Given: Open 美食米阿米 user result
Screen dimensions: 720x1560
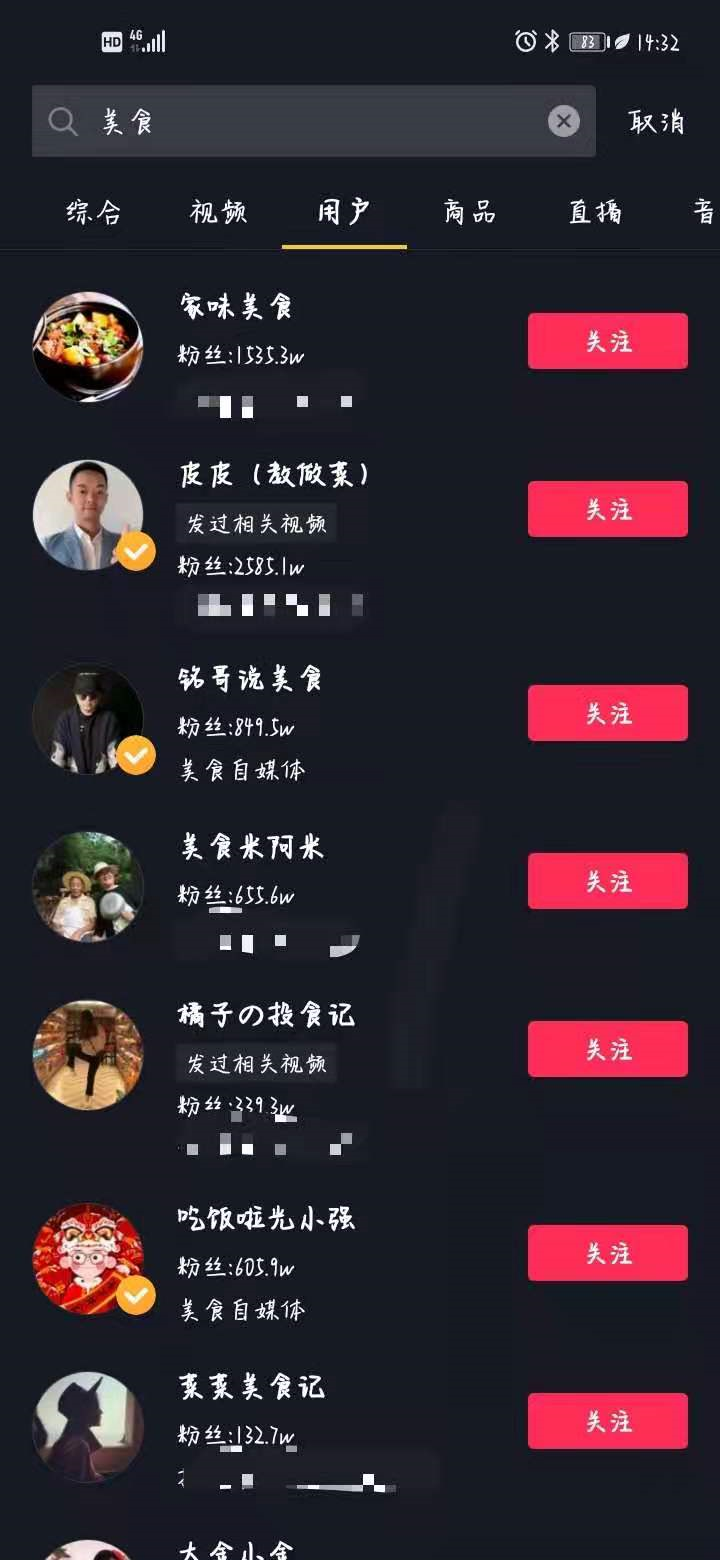Looking at the screenshot, I should [x=251, y=847].
